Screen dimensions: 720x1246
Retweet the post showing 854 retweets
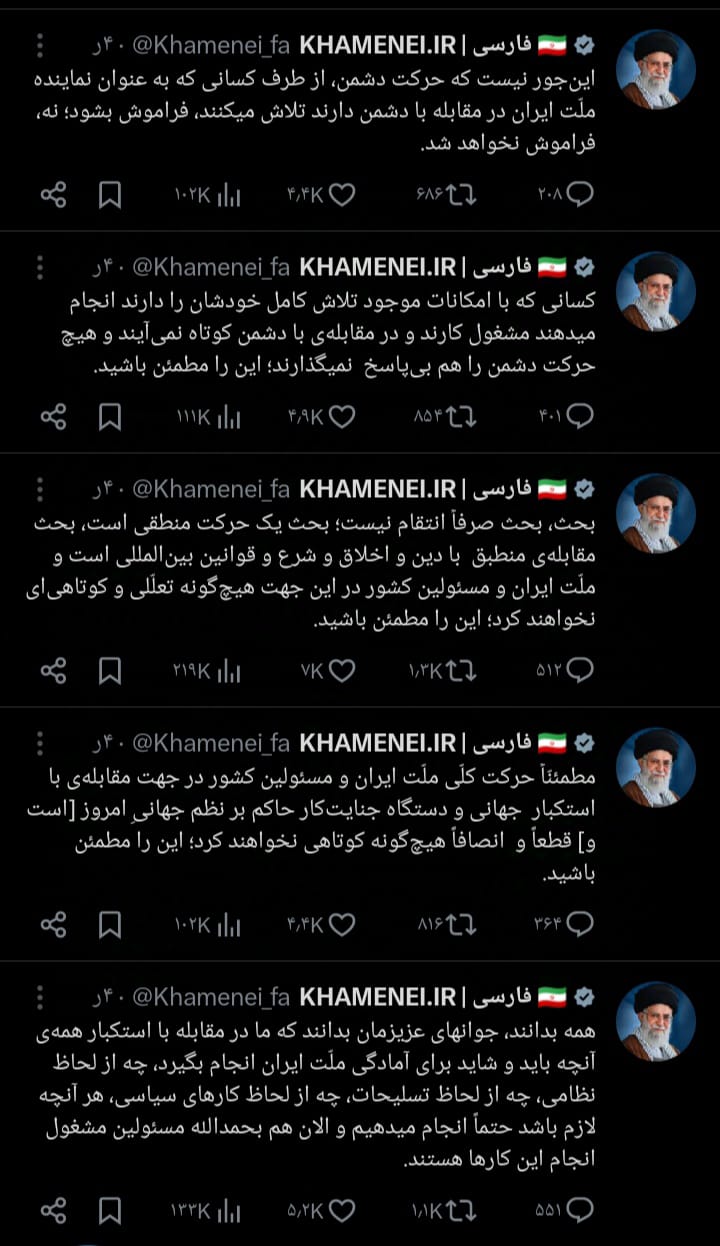(x=462, y=416)
